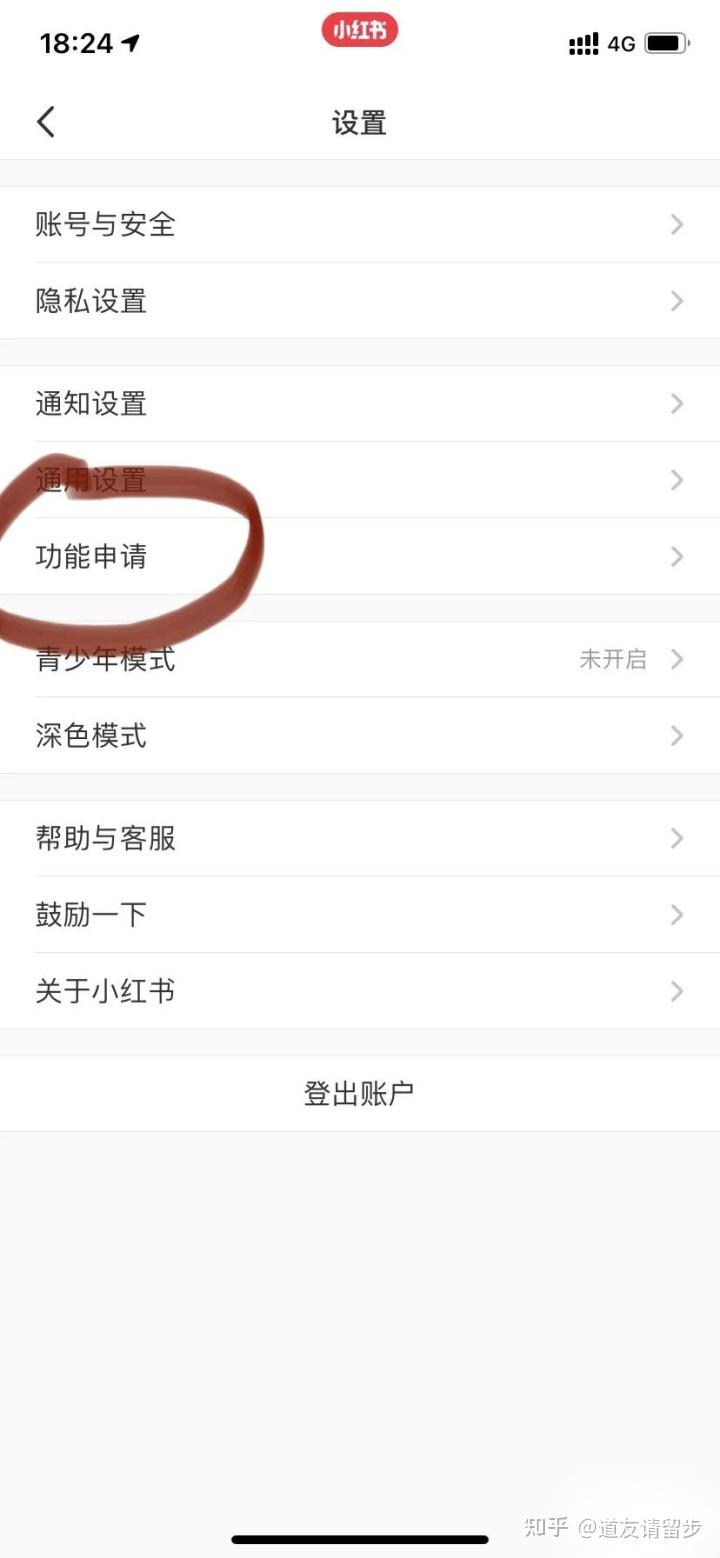
Task: Open 关于小红书
Action: click(x=360, y=991)
